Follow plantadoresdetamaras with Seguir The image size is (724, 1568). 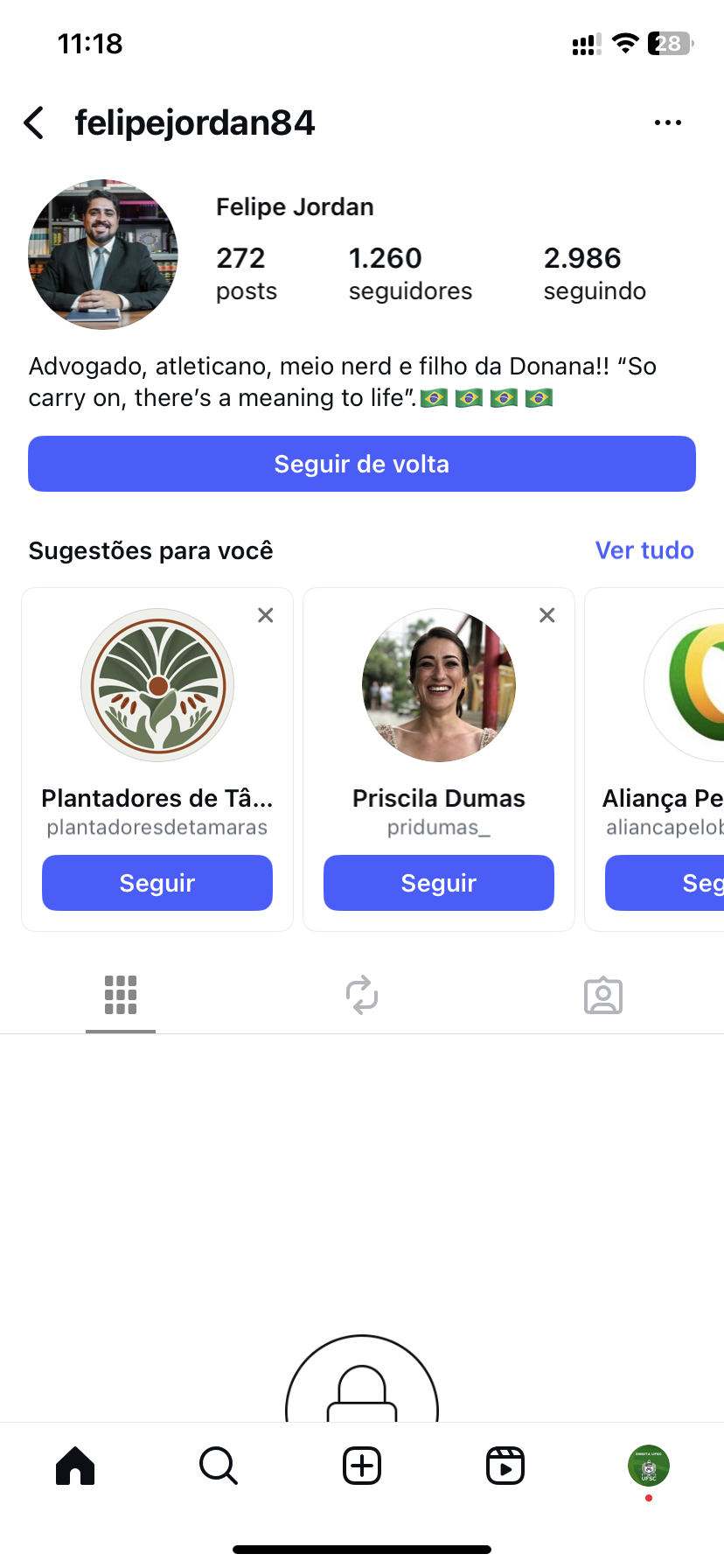point(157,883)
